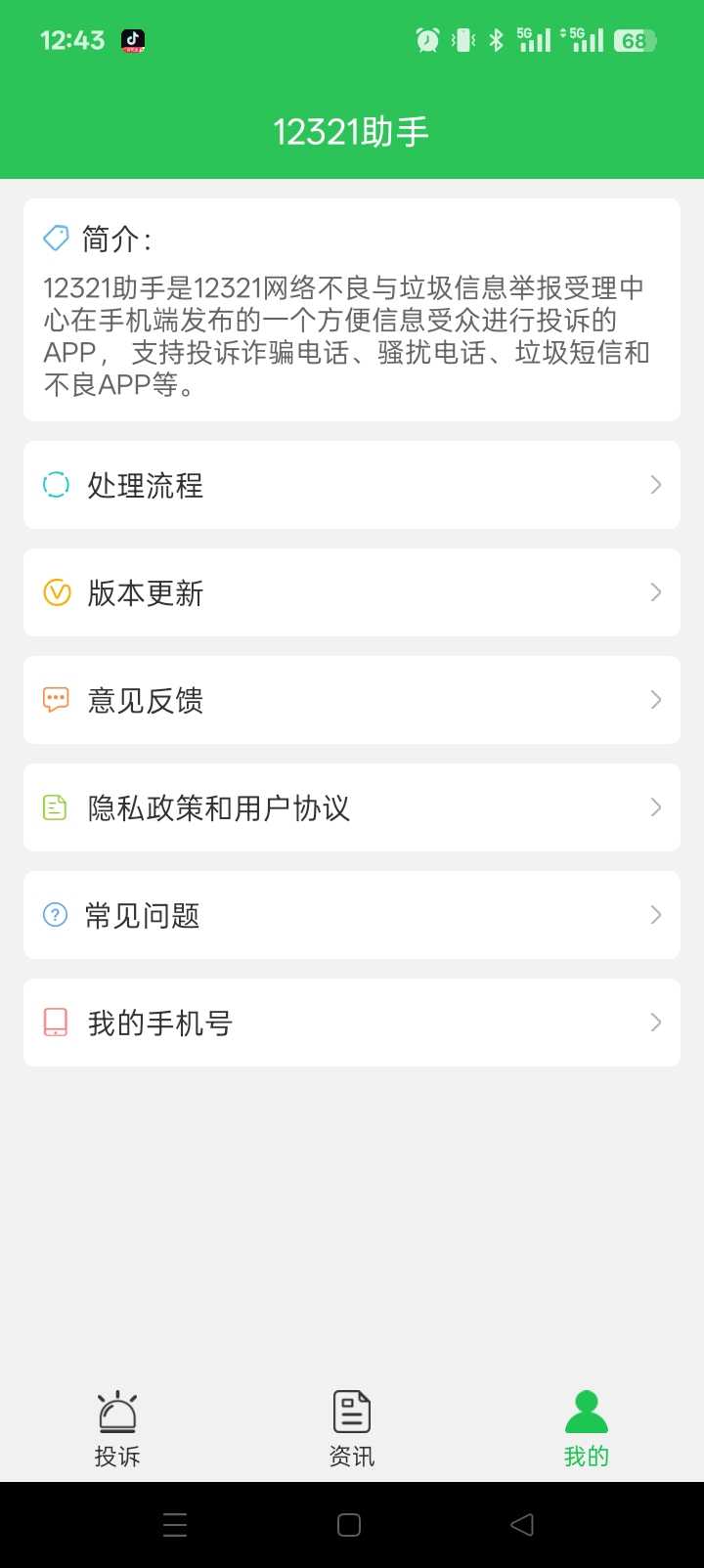Tap the system back button

(522, 1525)
